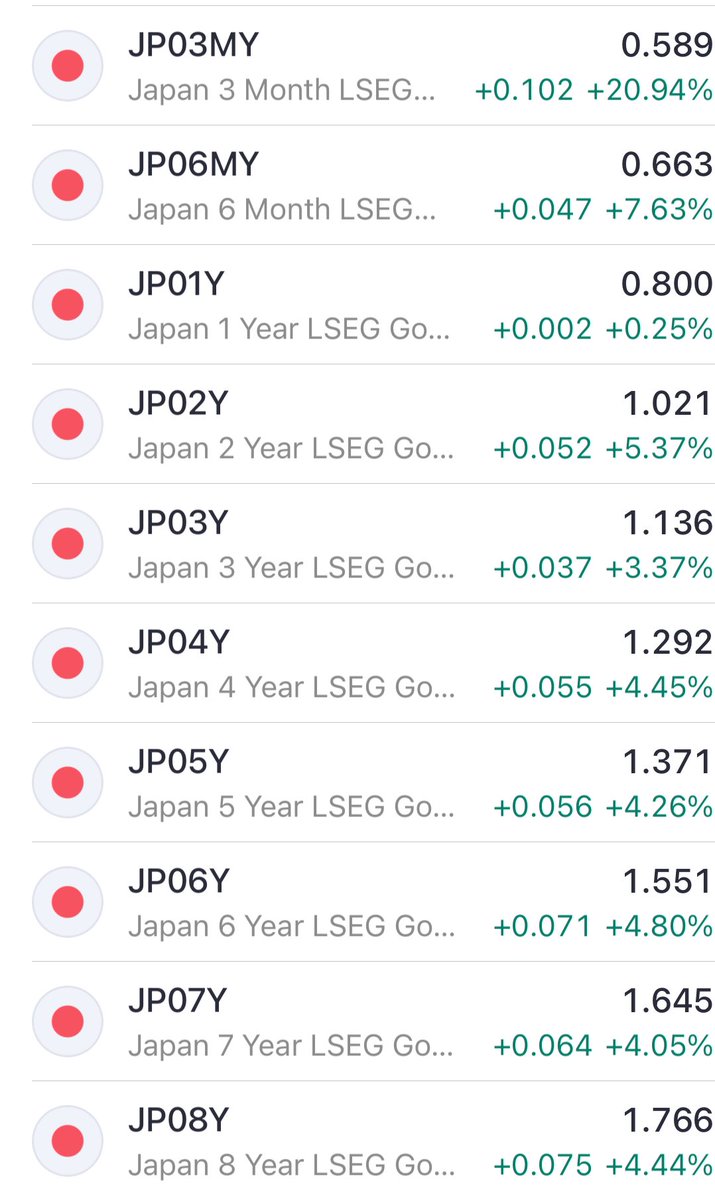The height and width of the screenshot is (1200, 715).
Task: Open the JP06MY Japan 6 Month row
Action: [x=357, y=185]
